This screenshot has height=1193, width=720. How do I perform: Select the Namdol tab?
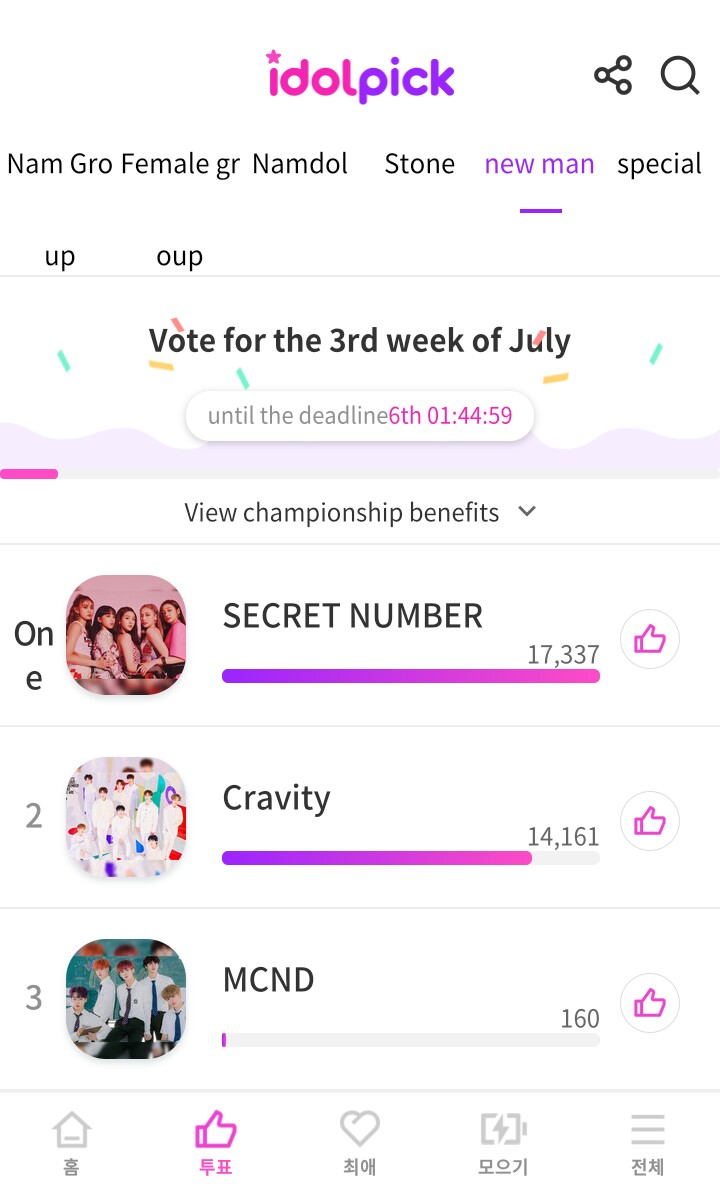[x=300, y=164]
